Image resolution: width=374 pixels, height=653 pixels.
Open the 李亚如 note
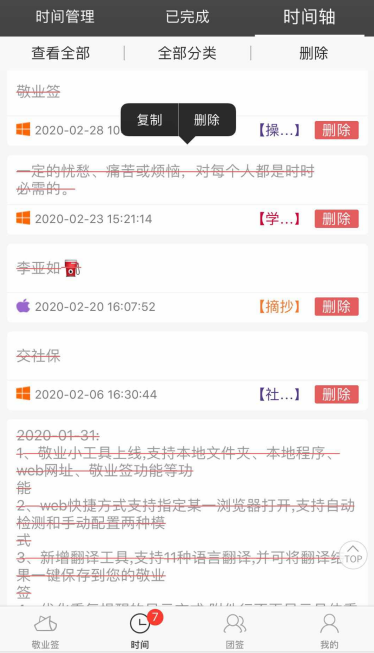point(48,268)
